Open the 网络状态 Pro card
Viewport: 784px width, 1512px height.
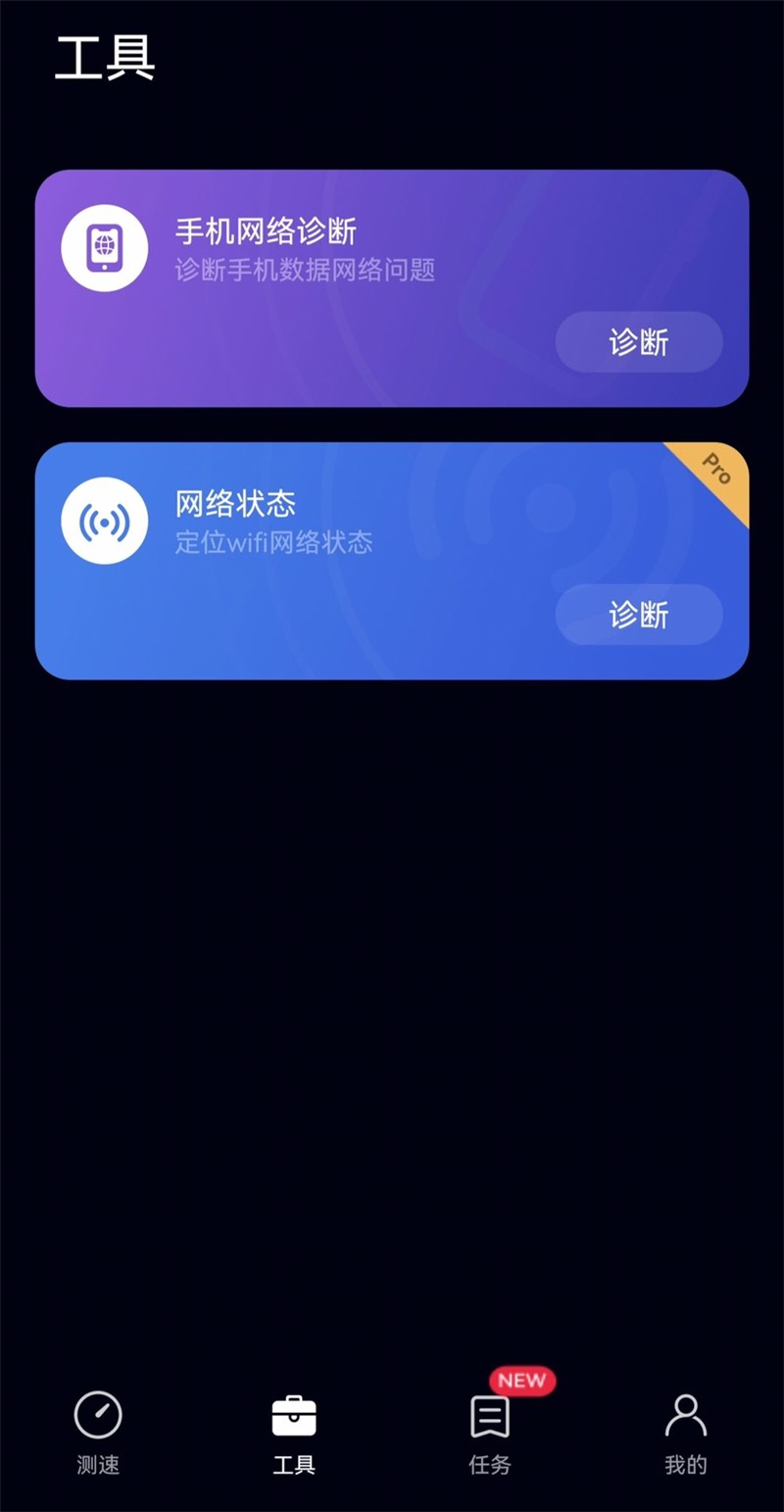click(x=392, y=561)
